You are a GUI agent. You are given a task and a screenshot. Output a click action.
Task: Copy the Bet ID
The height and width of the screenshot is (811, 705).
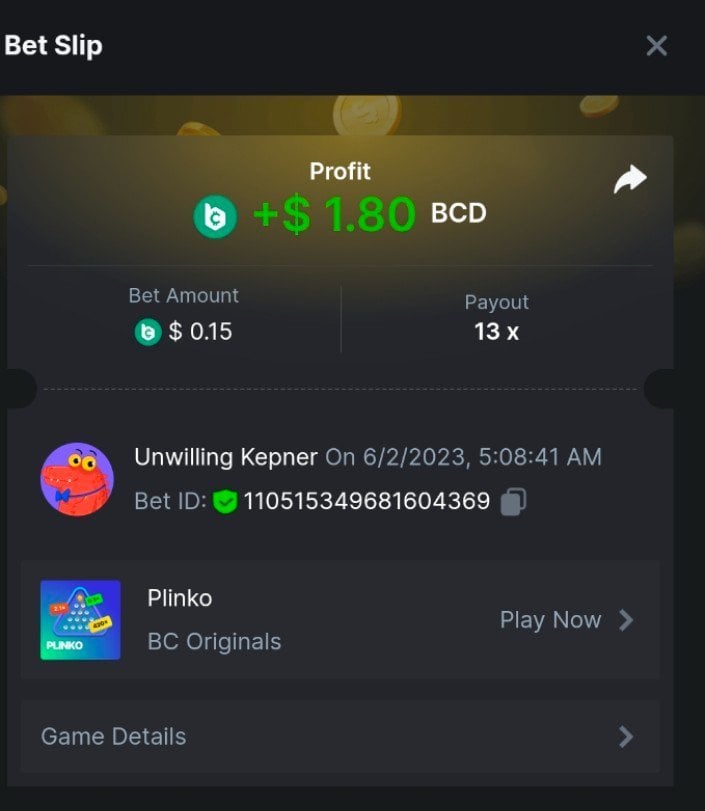point(513,501)
